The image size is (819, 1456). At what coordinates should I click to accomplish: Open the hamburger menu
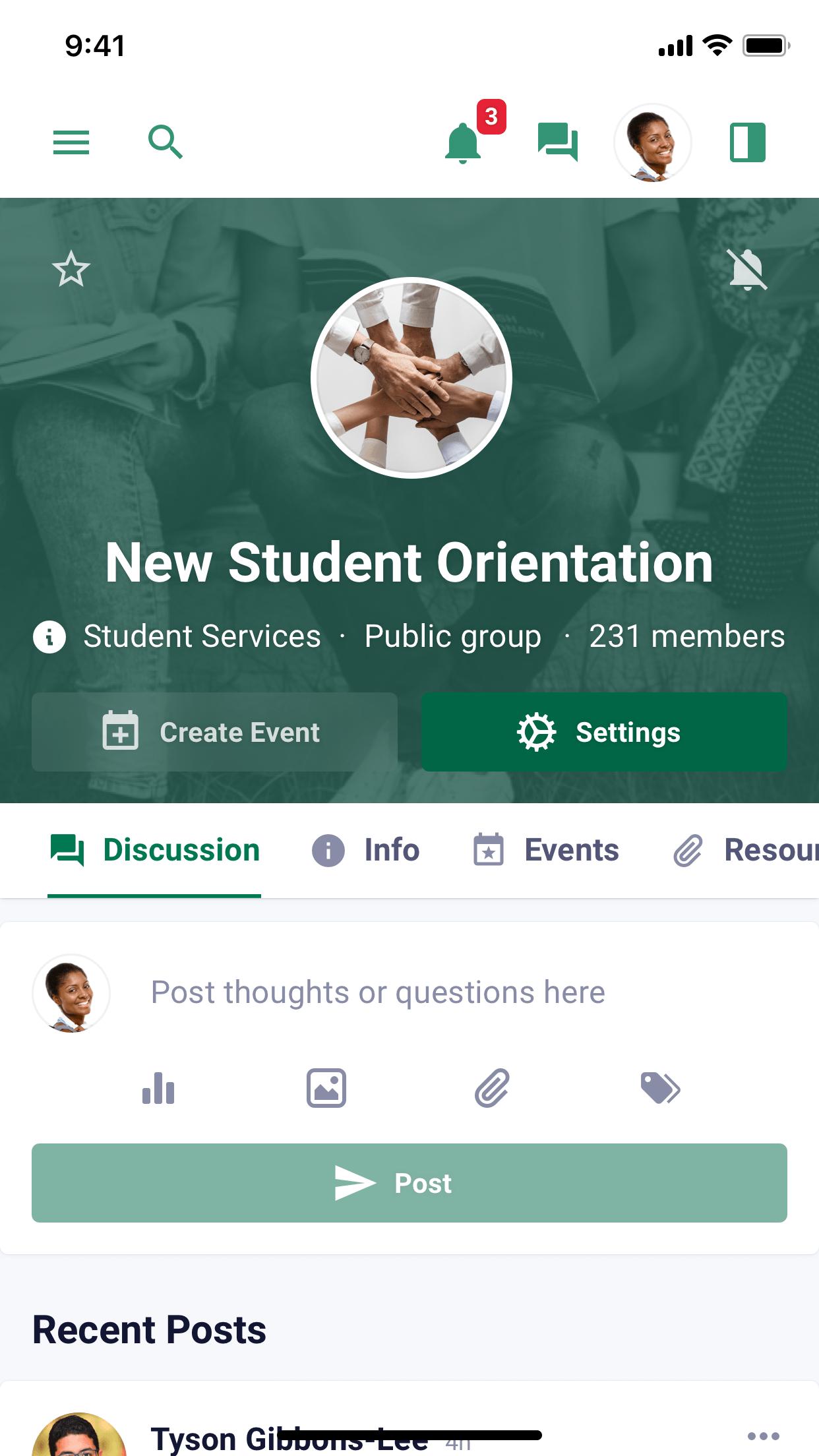coord(71,142)
